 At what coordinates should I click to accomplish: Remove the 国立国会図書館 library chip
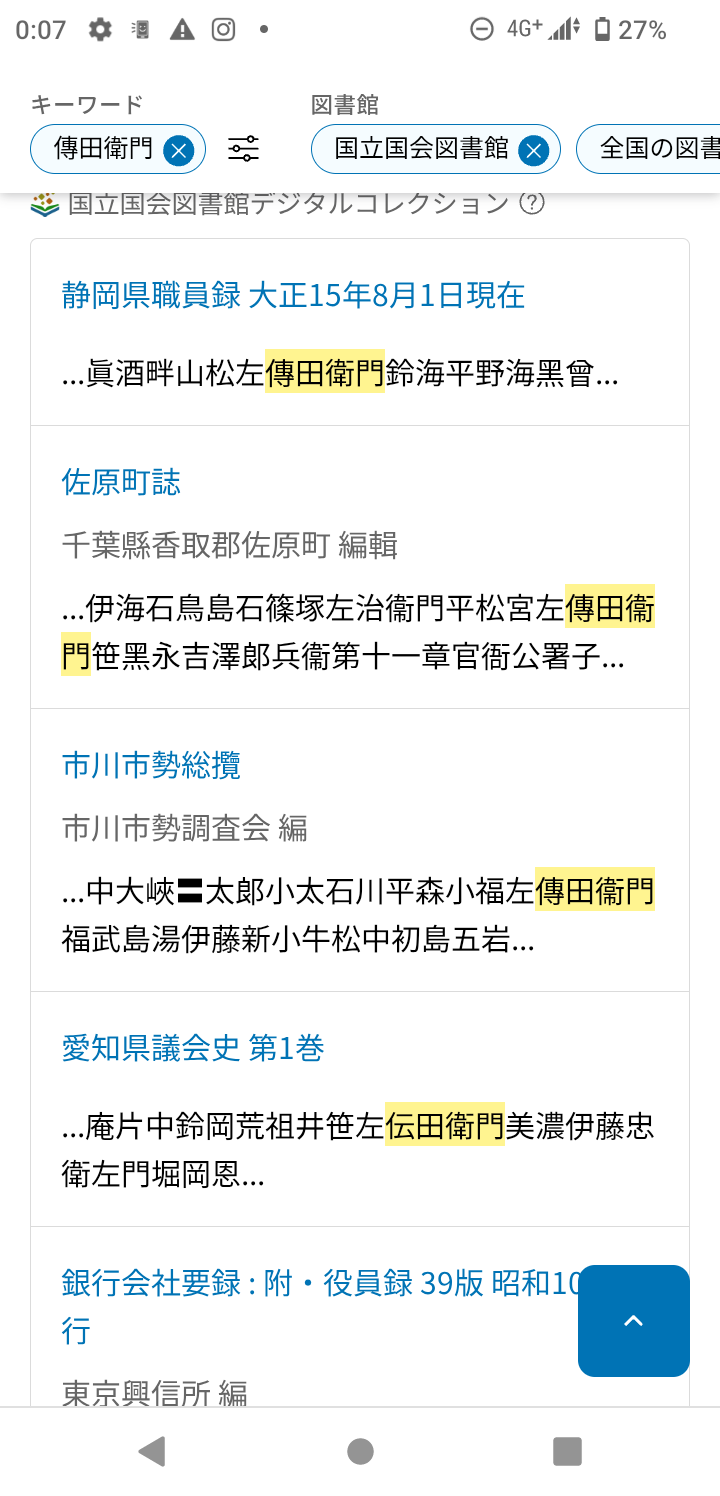[x=534, y=150]
